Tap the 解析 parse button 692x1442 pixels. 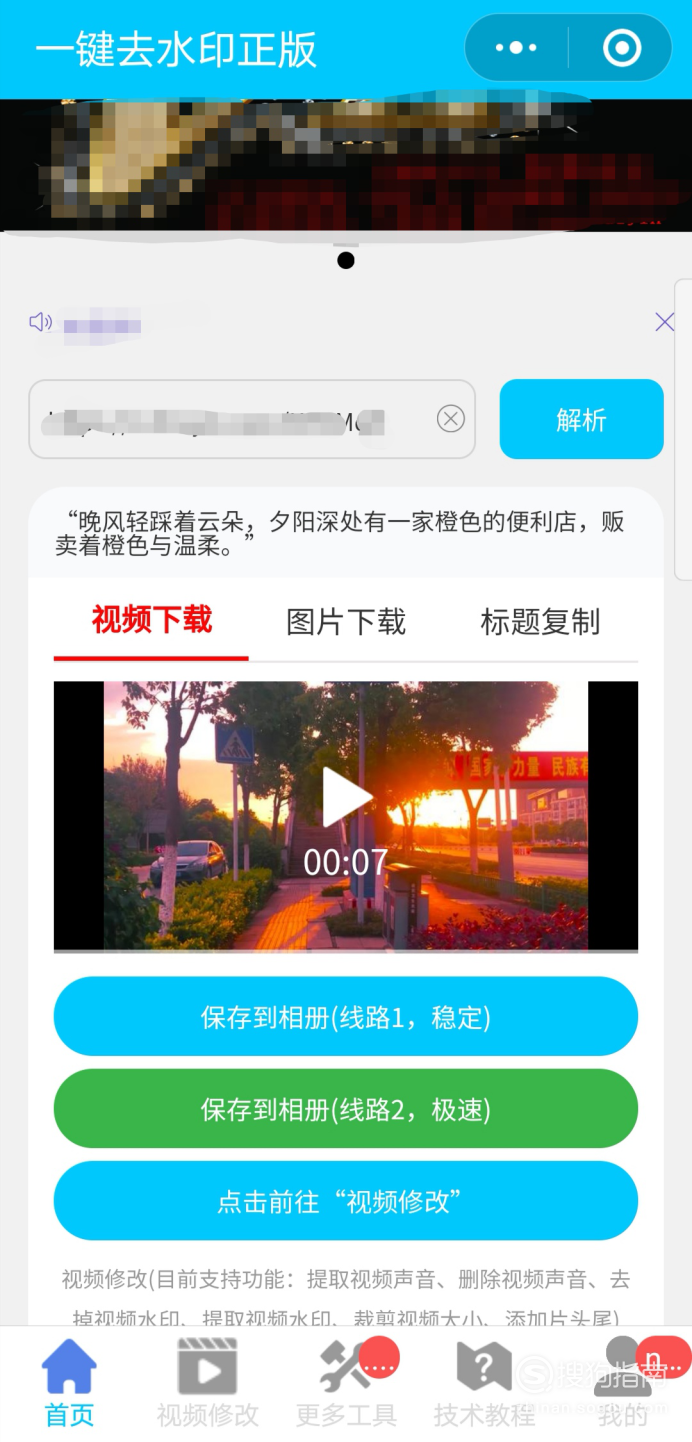[581, 420]
